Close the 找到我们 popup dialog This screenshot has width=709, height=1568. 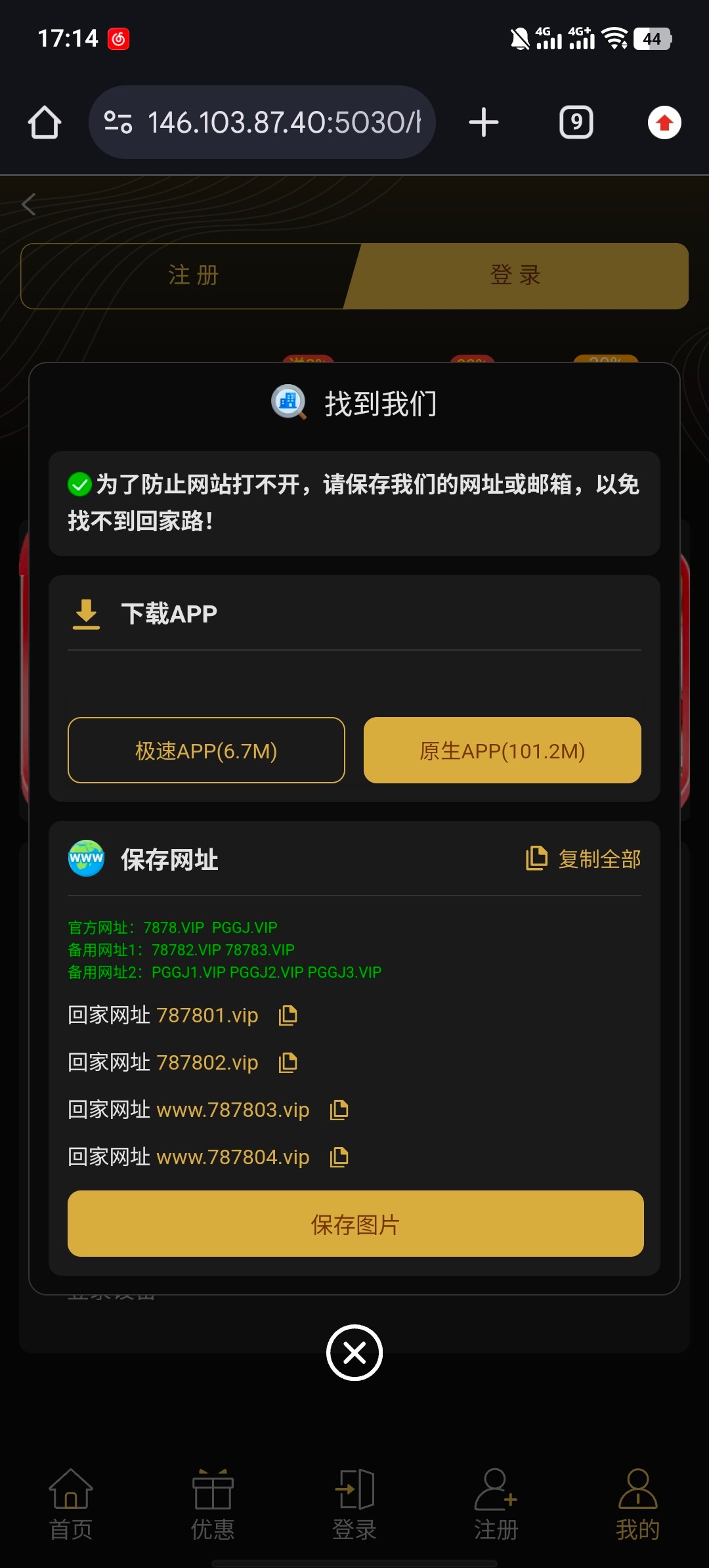tap(354, 1353)
